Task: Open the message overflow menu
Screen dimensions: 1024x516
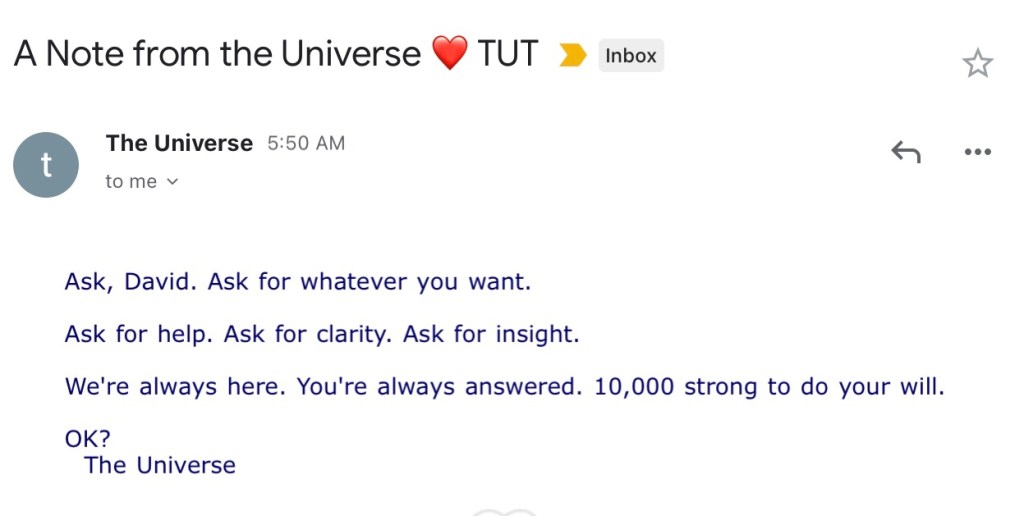Action: coord(976,152)
